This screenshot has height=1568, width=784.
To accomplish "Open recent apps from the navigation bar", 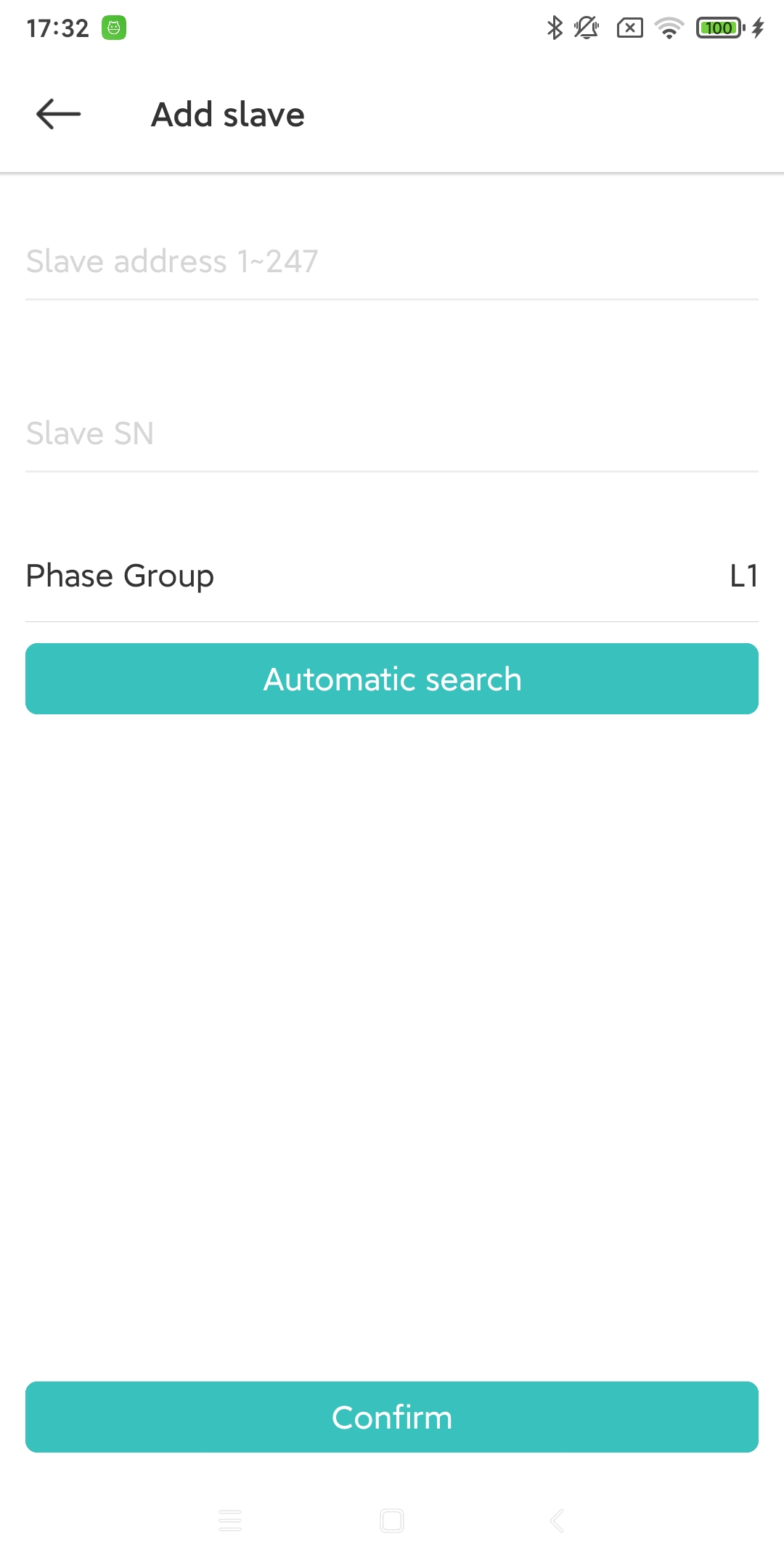I will pyautogui.click(x=230, y=1520).
